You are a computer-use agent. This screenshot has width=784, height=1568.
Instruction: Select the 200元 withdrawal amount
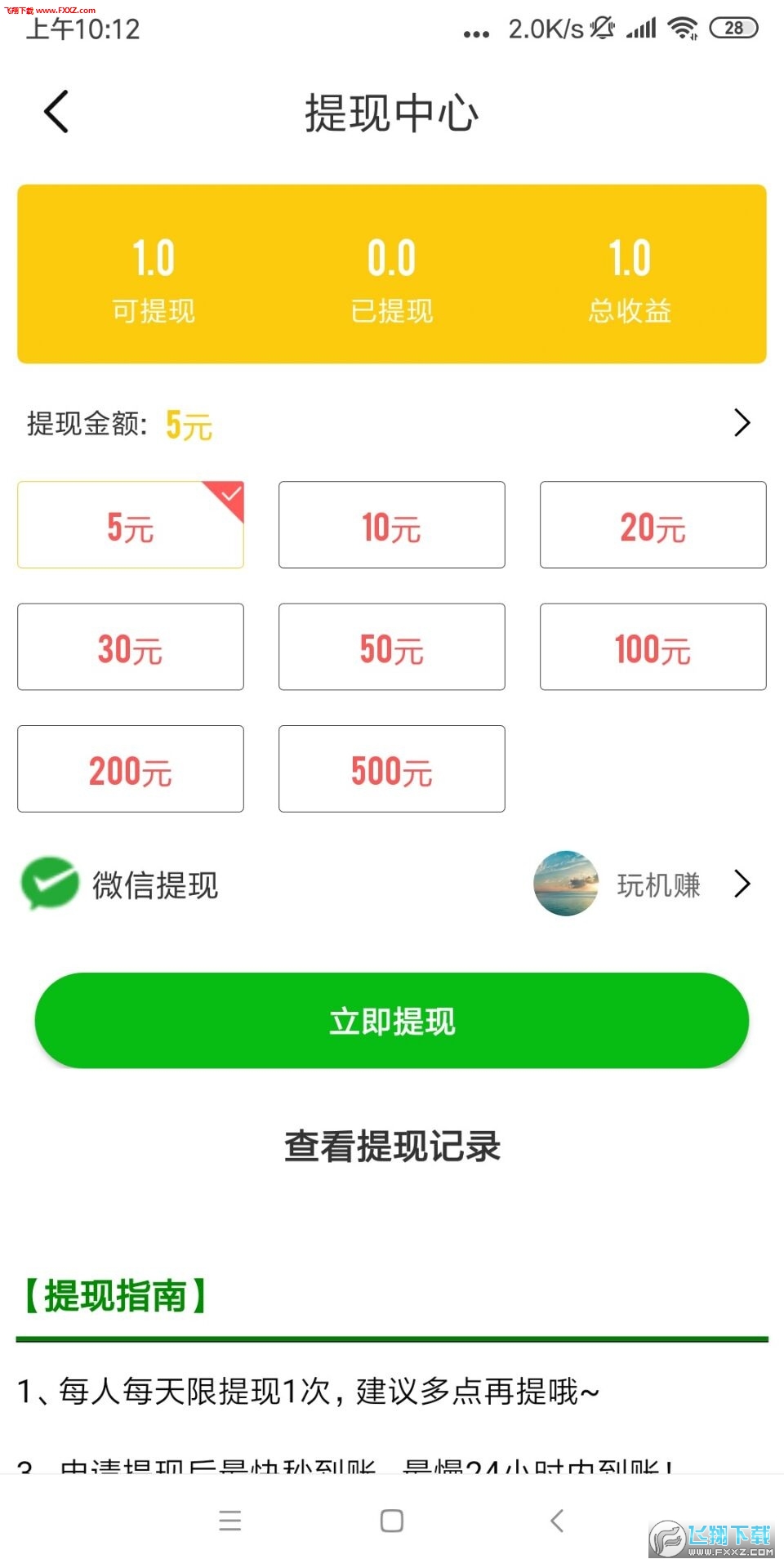coord(131,768)
